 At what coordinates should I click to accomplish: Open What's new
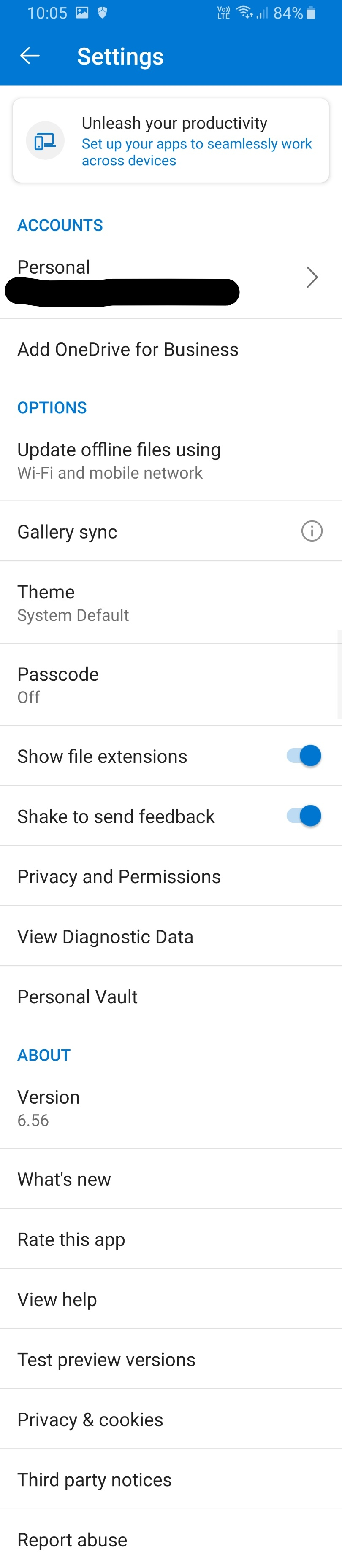tap(64, 1179)
